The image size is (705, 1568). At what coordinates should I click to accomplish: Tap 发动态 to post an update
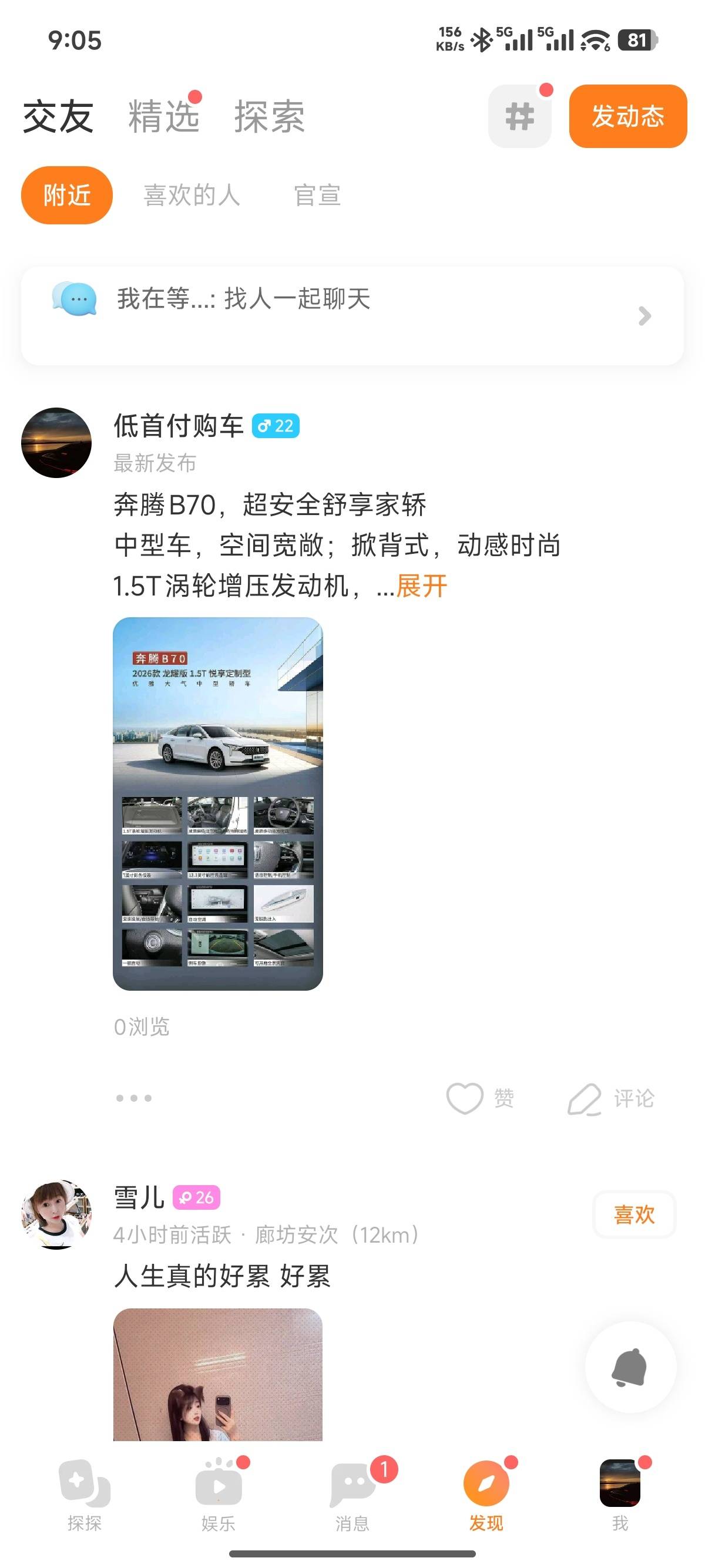click(x=627, y=116)
